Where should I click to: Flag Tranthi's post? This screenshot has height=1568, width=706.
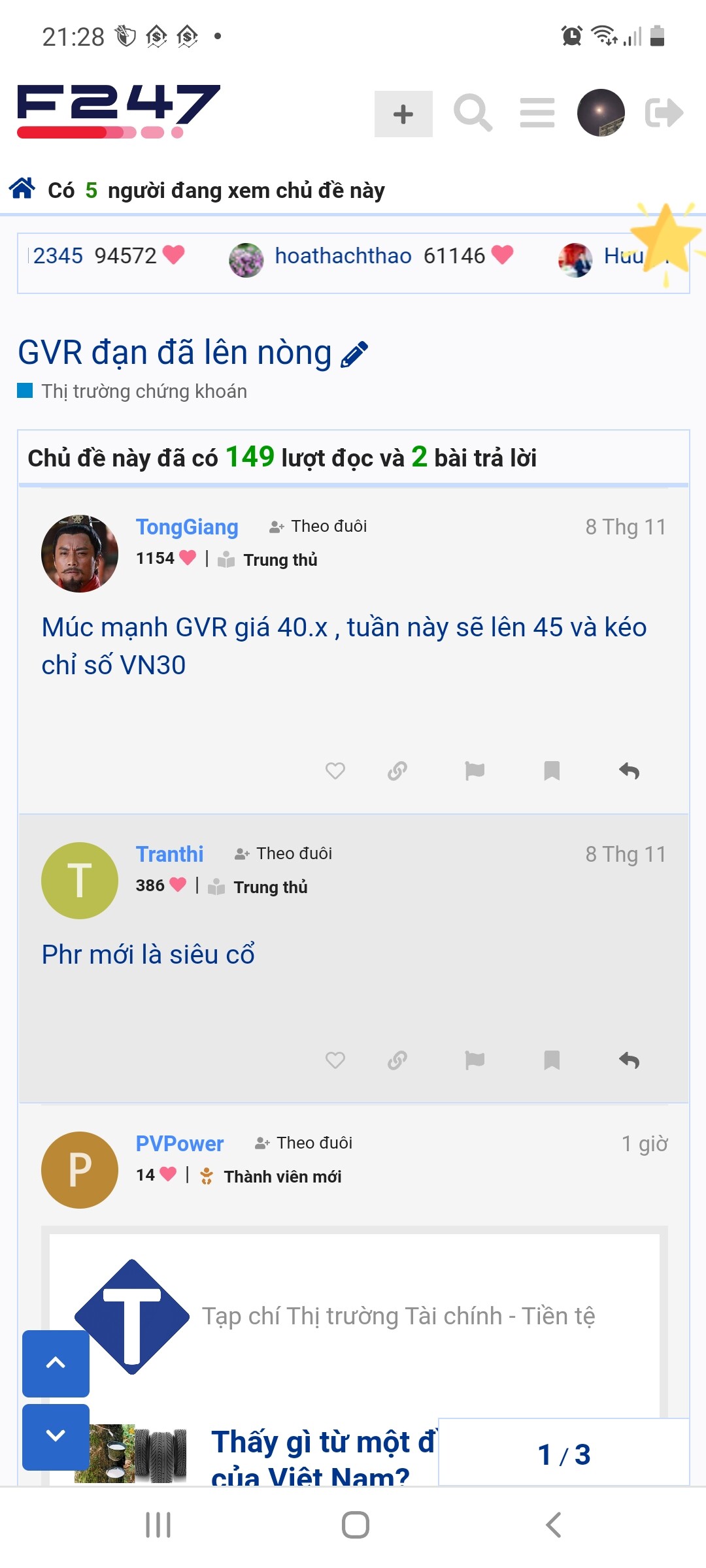475,1060
